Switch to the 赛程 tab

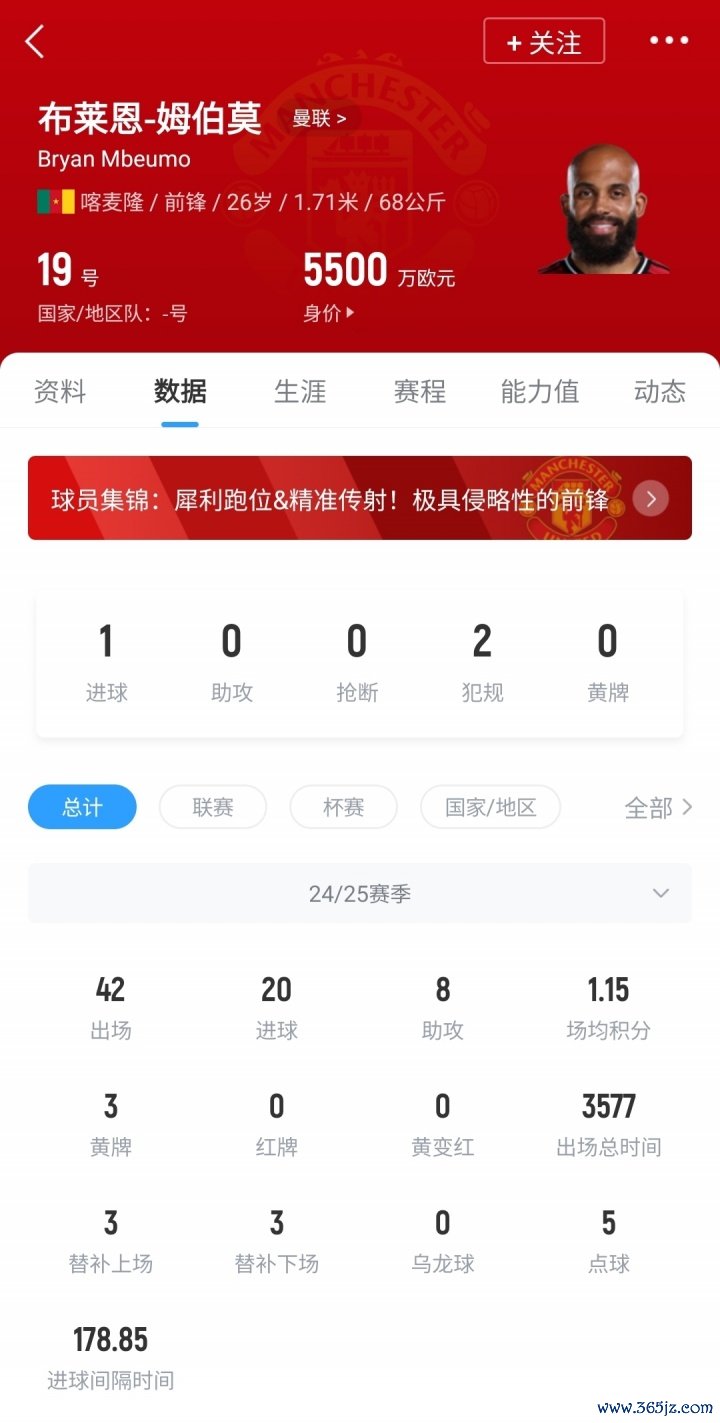point(420,391)
